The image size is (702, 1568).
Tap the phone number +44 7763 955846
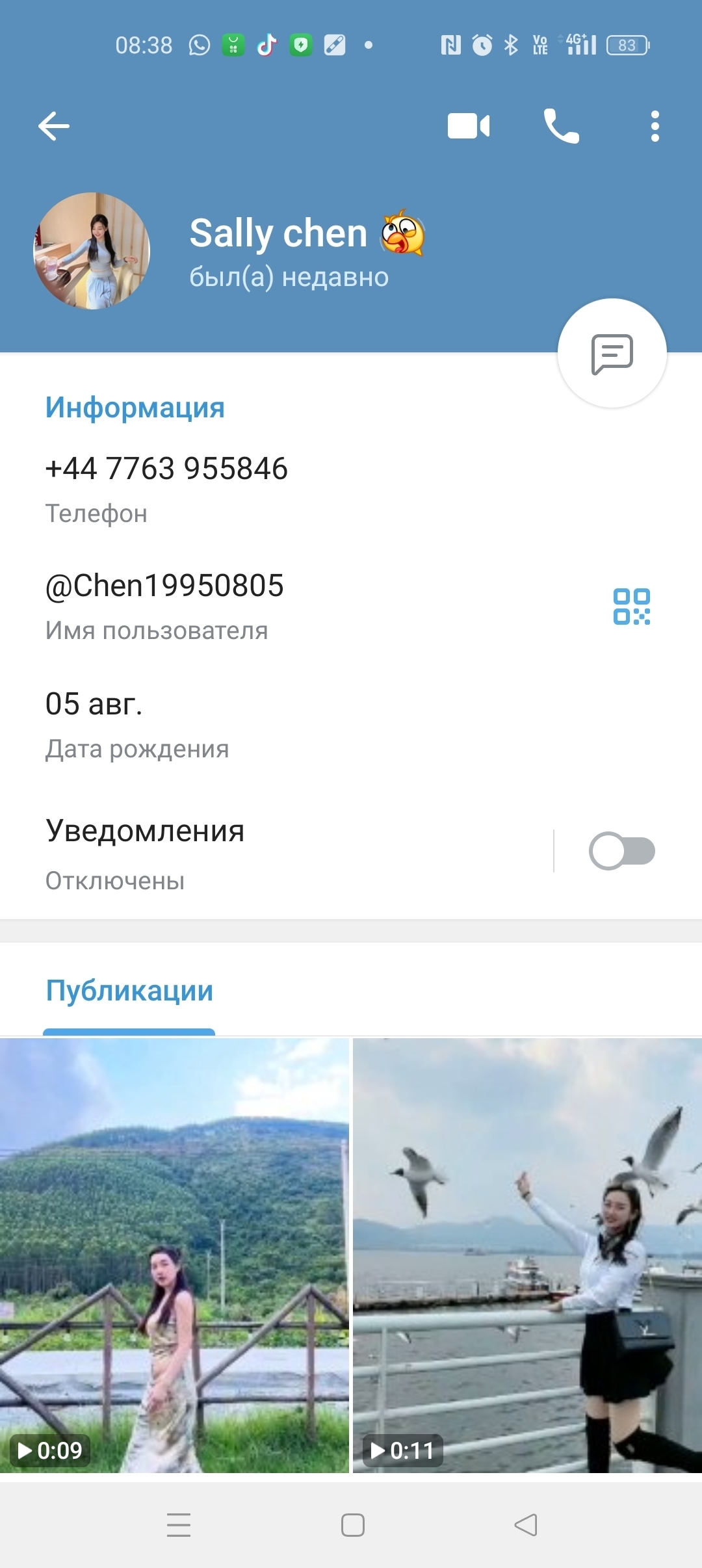(166, 469)
